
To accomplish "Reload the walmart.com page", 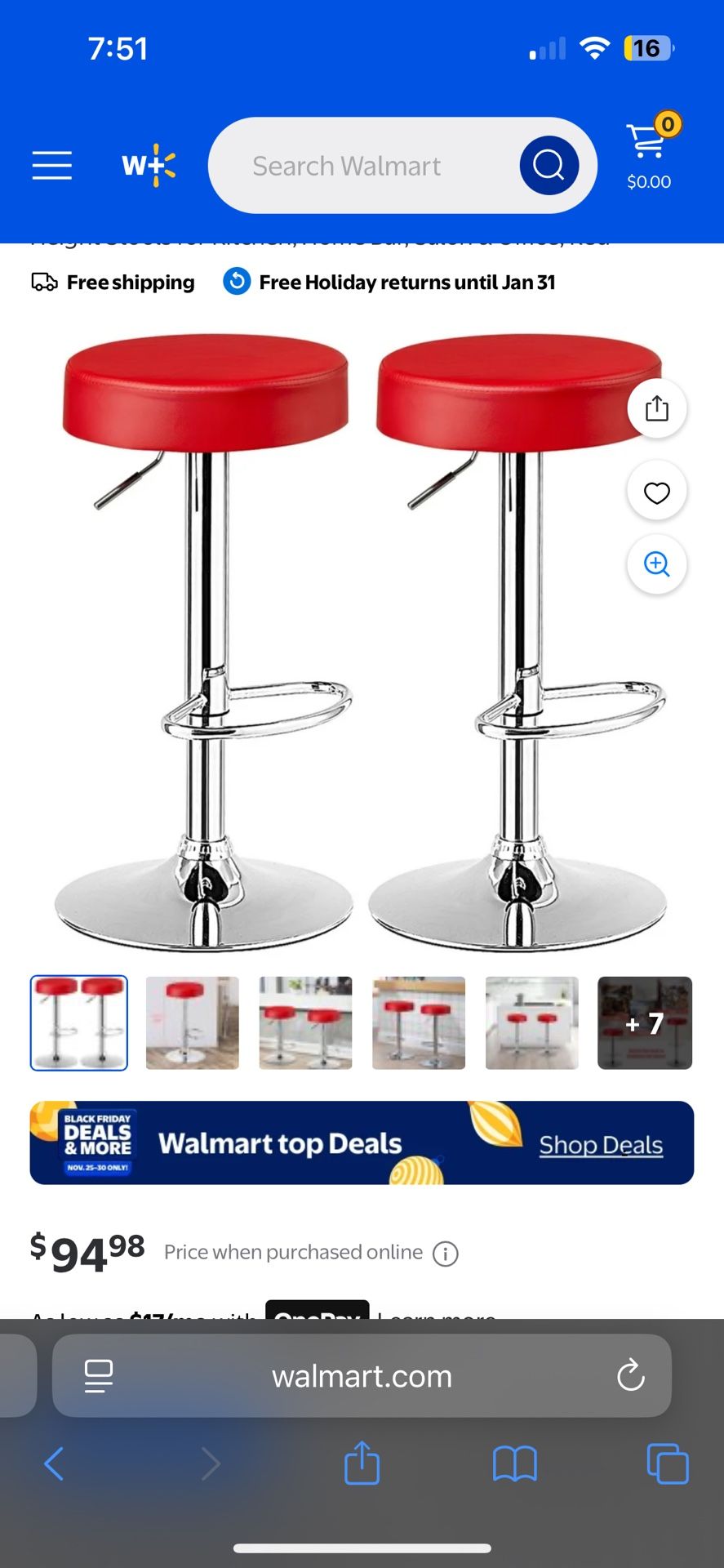I will (x=629, y=1376).
